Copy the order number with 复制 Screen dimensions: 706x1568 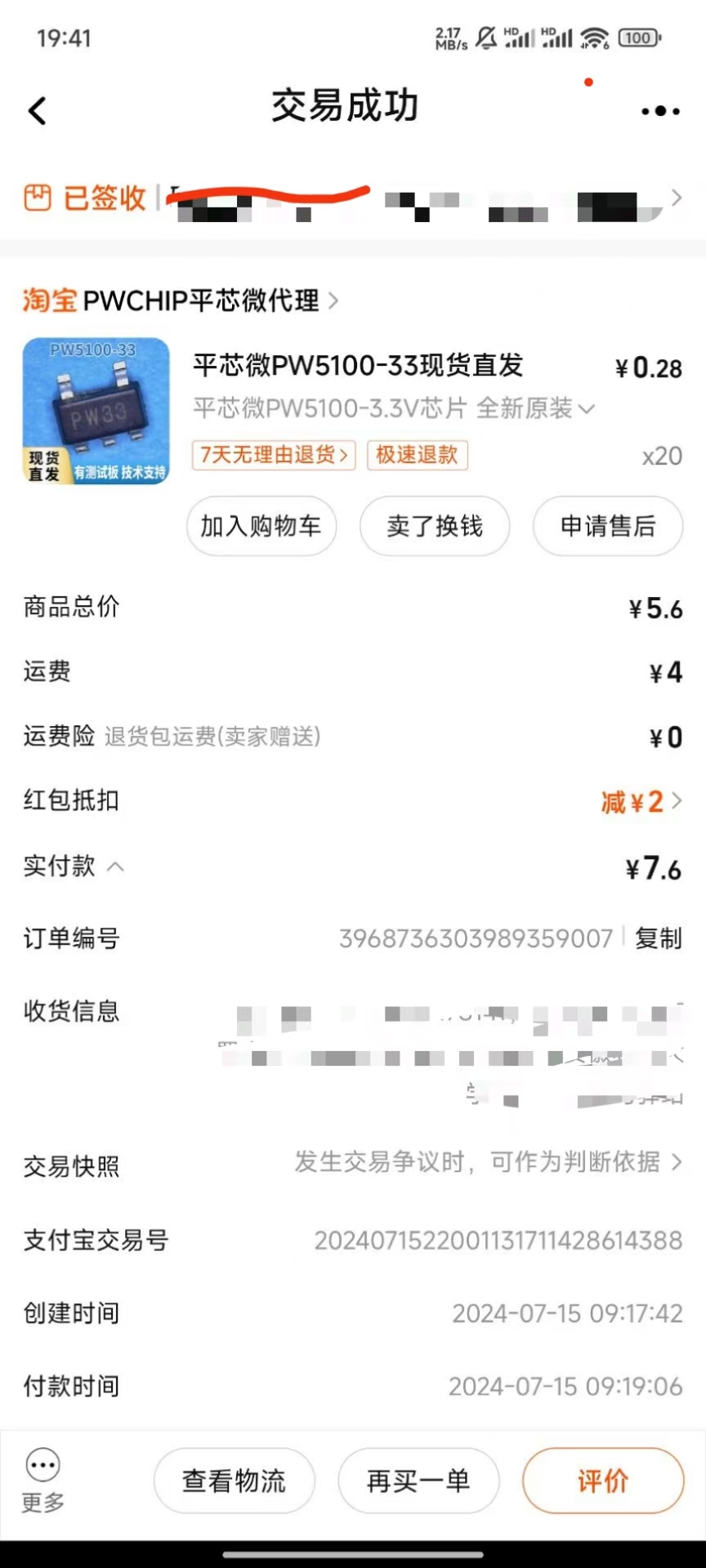click(659, 938)
